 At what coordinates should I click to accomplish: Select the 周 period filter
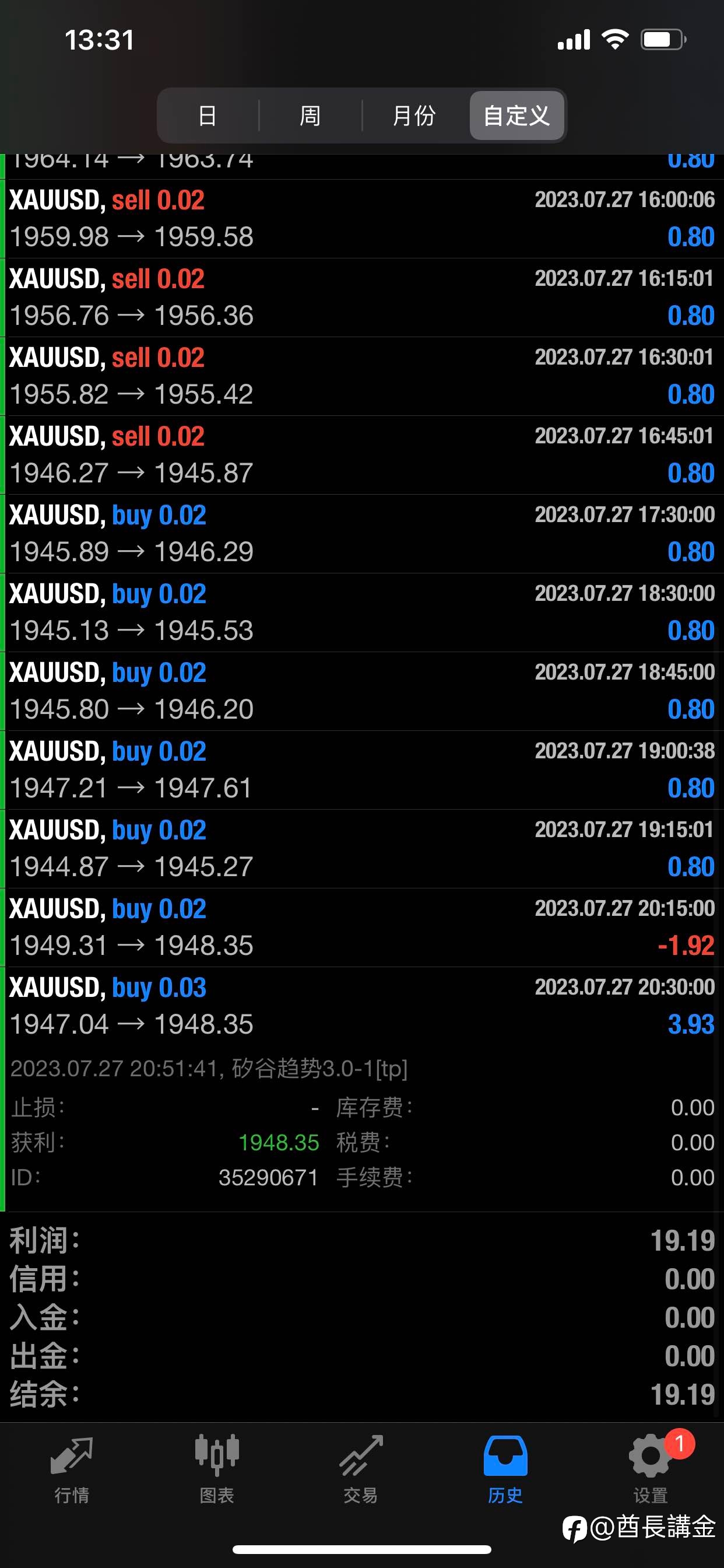tap(310, 116)
